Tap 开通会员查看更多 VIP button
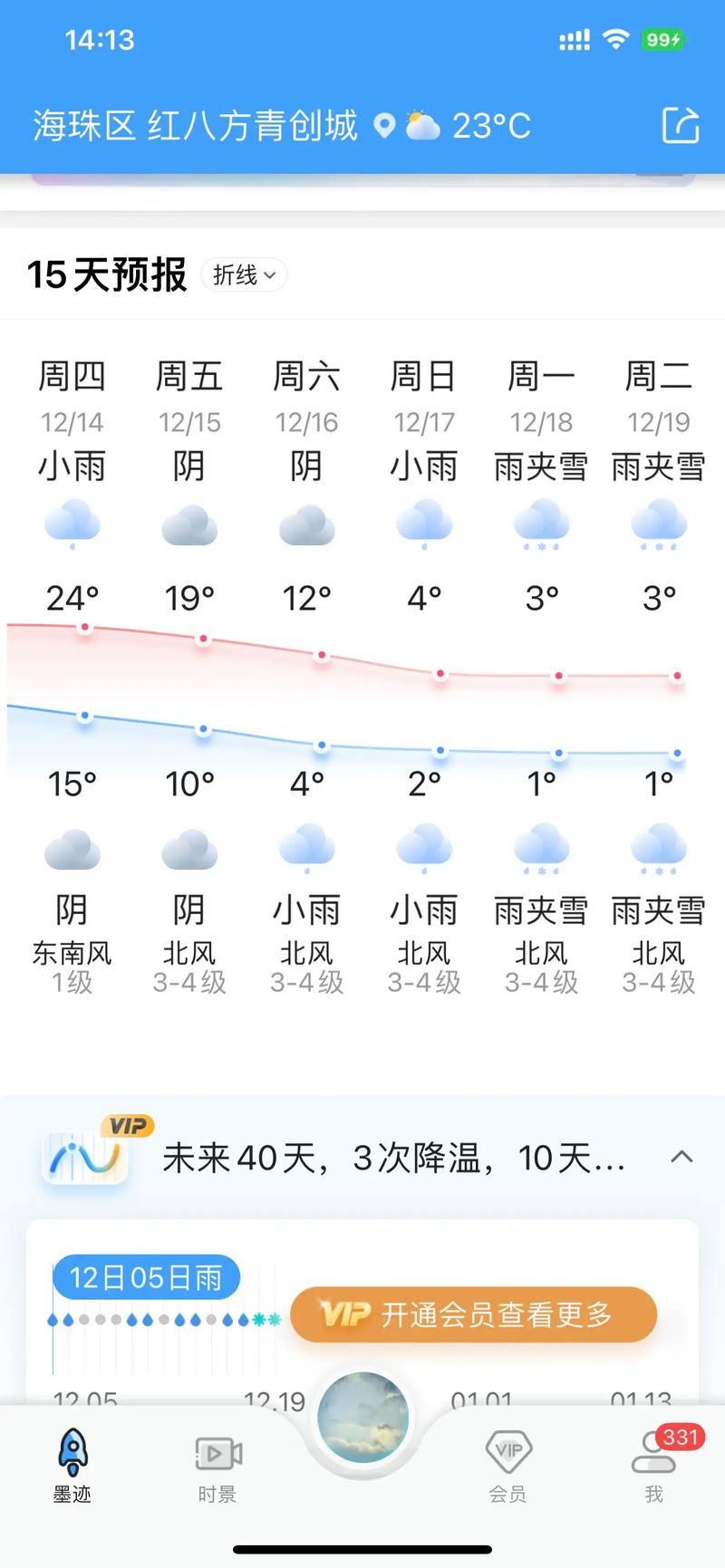 pyautogui.click(x=475, y=1314)
